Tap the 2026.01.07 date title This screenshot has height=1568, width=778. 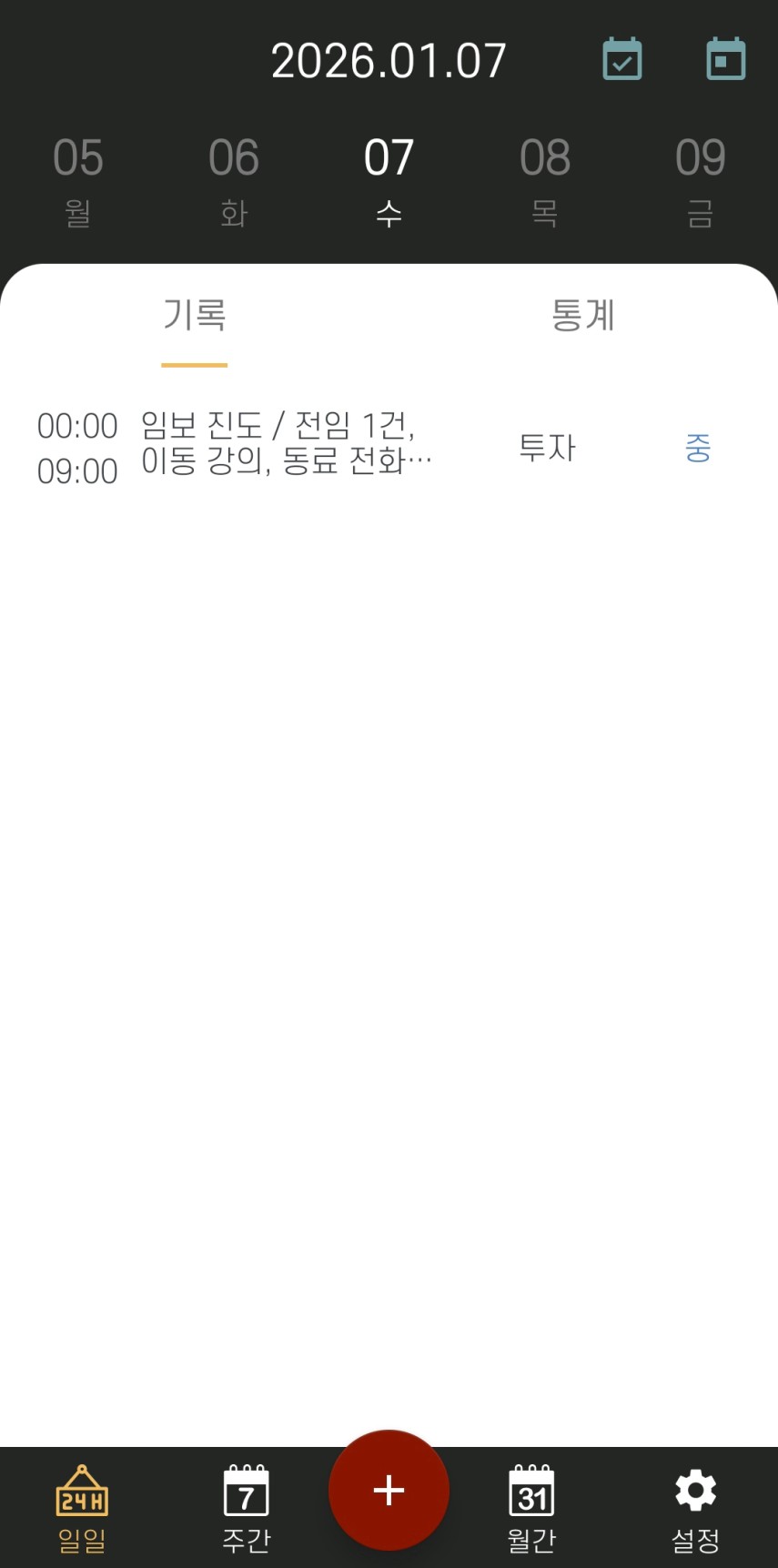pyautogui.click(x=389, y=62)
